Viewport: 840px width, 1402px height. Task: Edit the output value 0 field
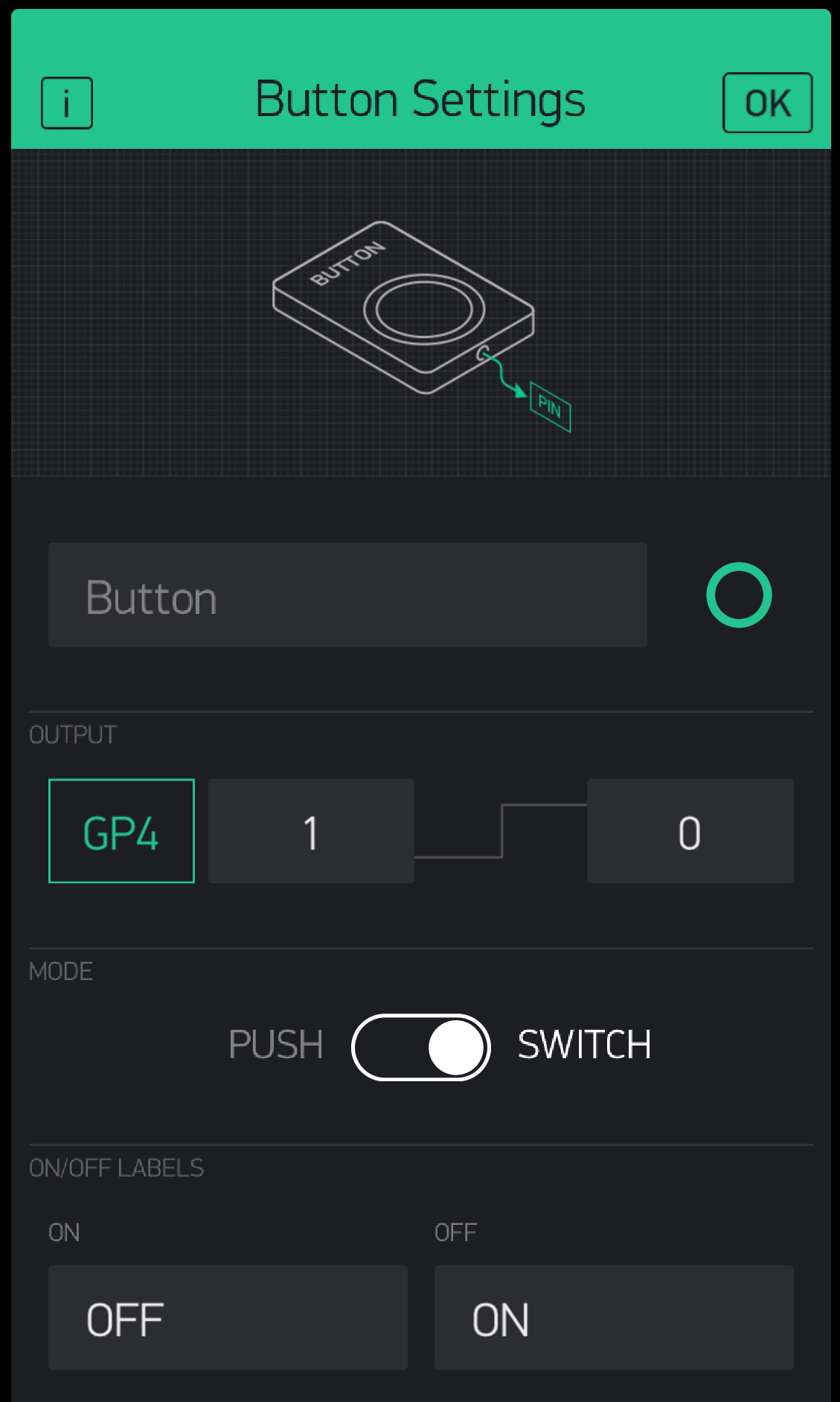click(x=690, y=831)
